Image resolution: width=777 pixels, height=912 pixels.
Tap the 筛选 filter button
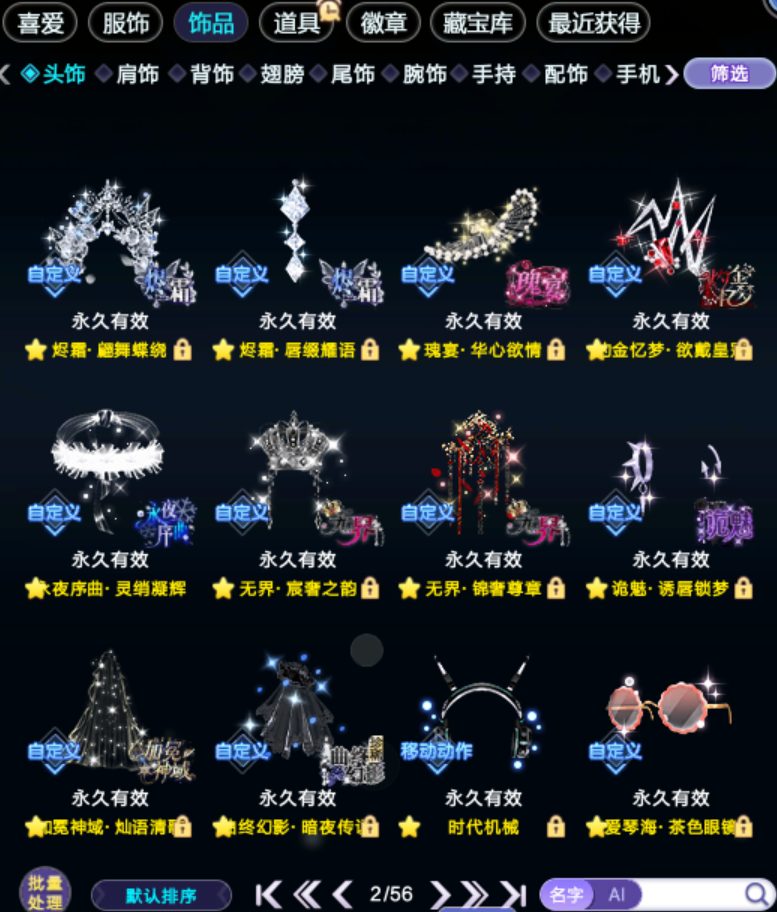click(x=729, y=74)
